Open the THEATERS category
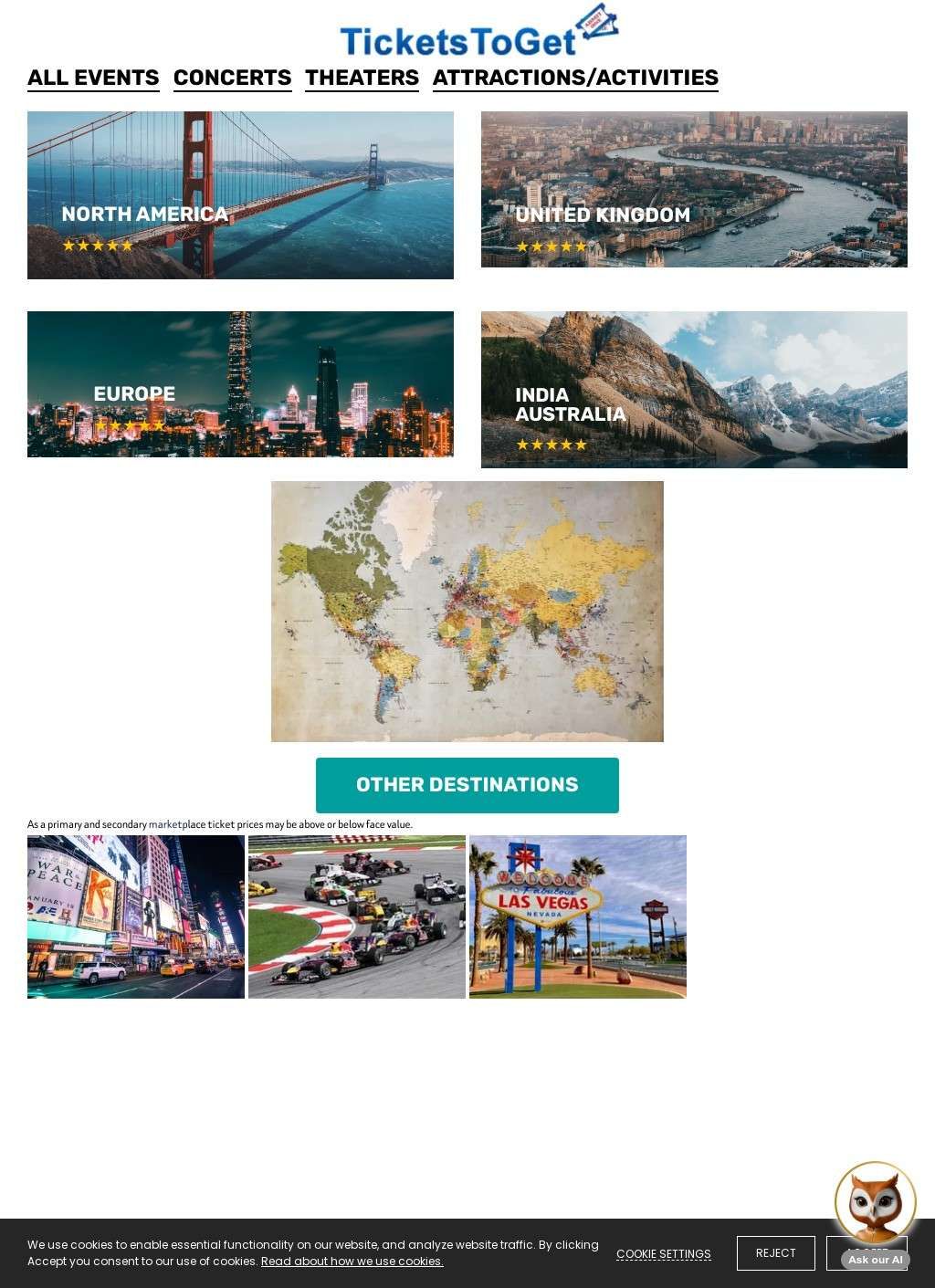The width and height of the screenshot is (935, 1288). pyautogui.click(x=362, y=79)
